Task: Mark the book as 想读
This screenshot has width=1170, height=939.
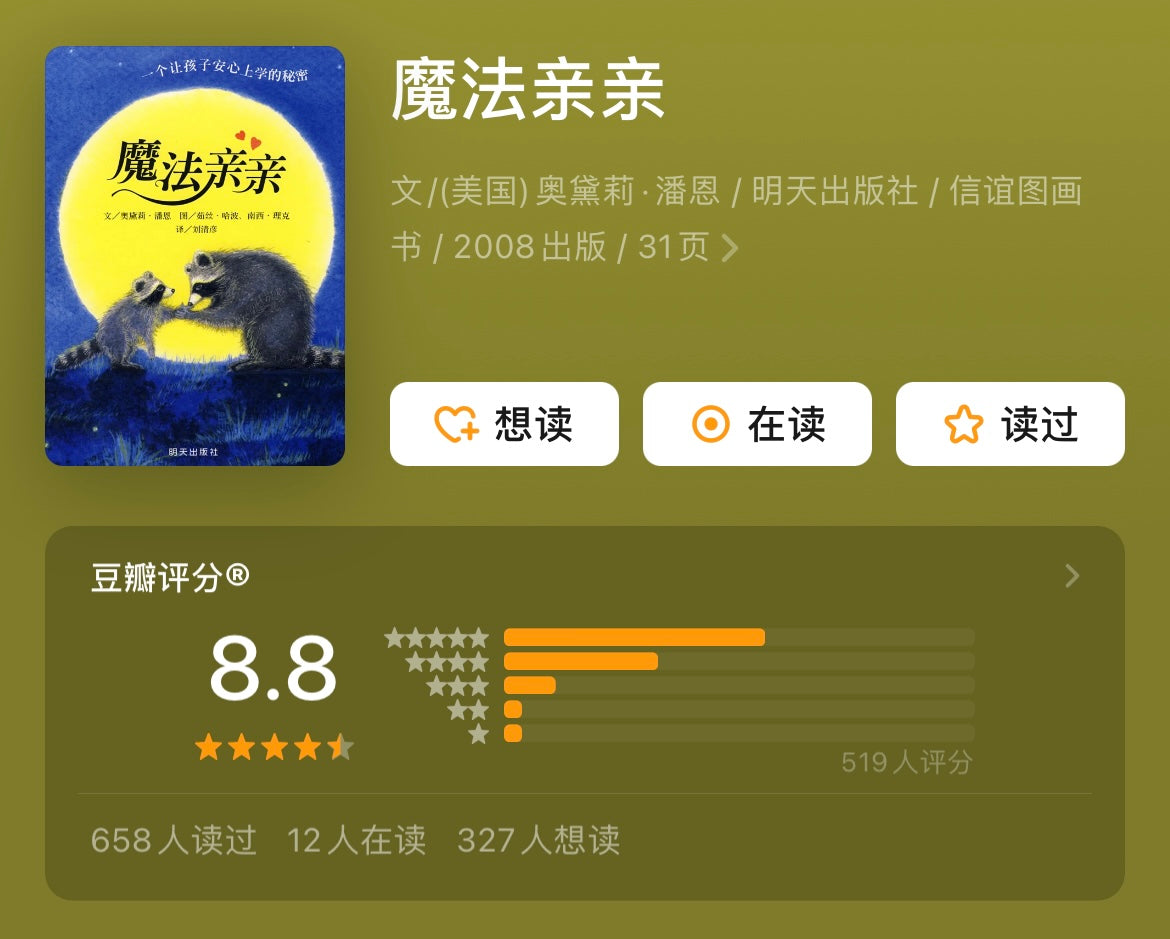Action: click(504, 424)
